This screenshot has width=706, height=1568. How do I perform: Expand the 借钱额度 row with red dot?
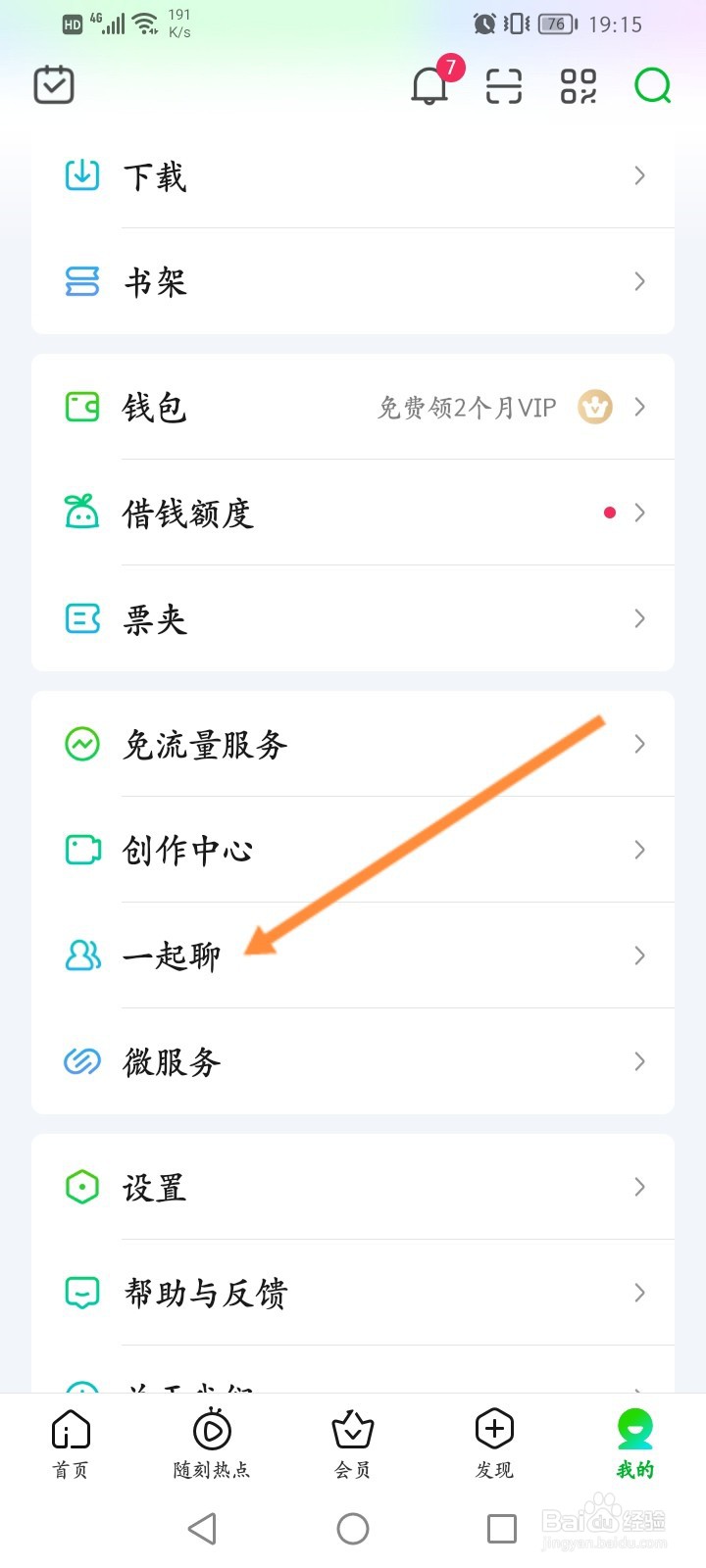pos(639,513)
